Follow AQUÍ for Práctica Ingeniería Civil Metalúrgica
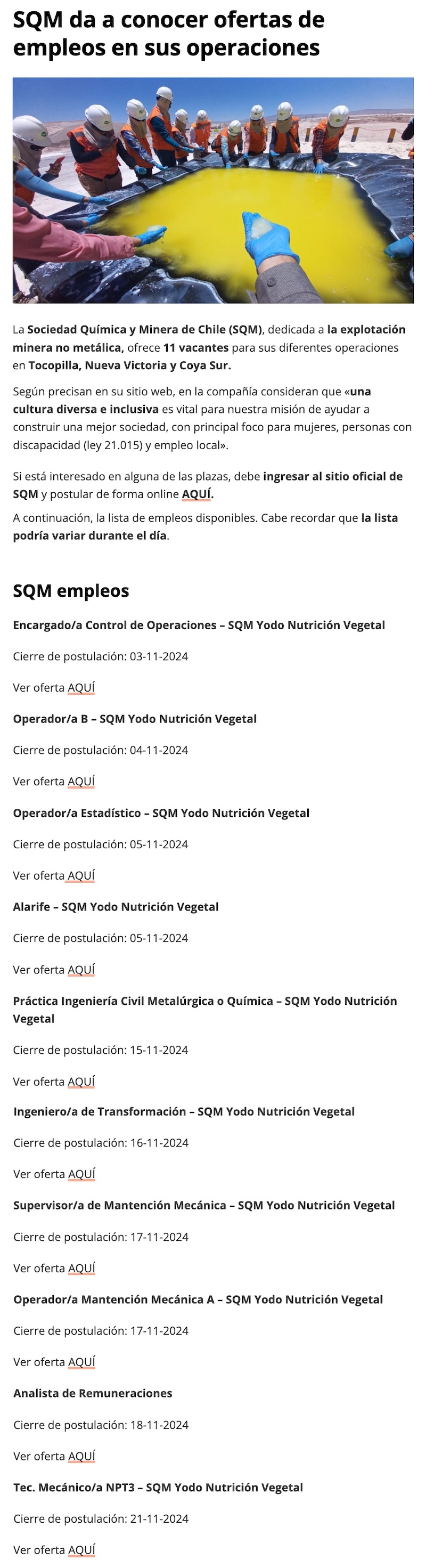The height and width of the screenshot is (1568, 426). (81, 1081)
